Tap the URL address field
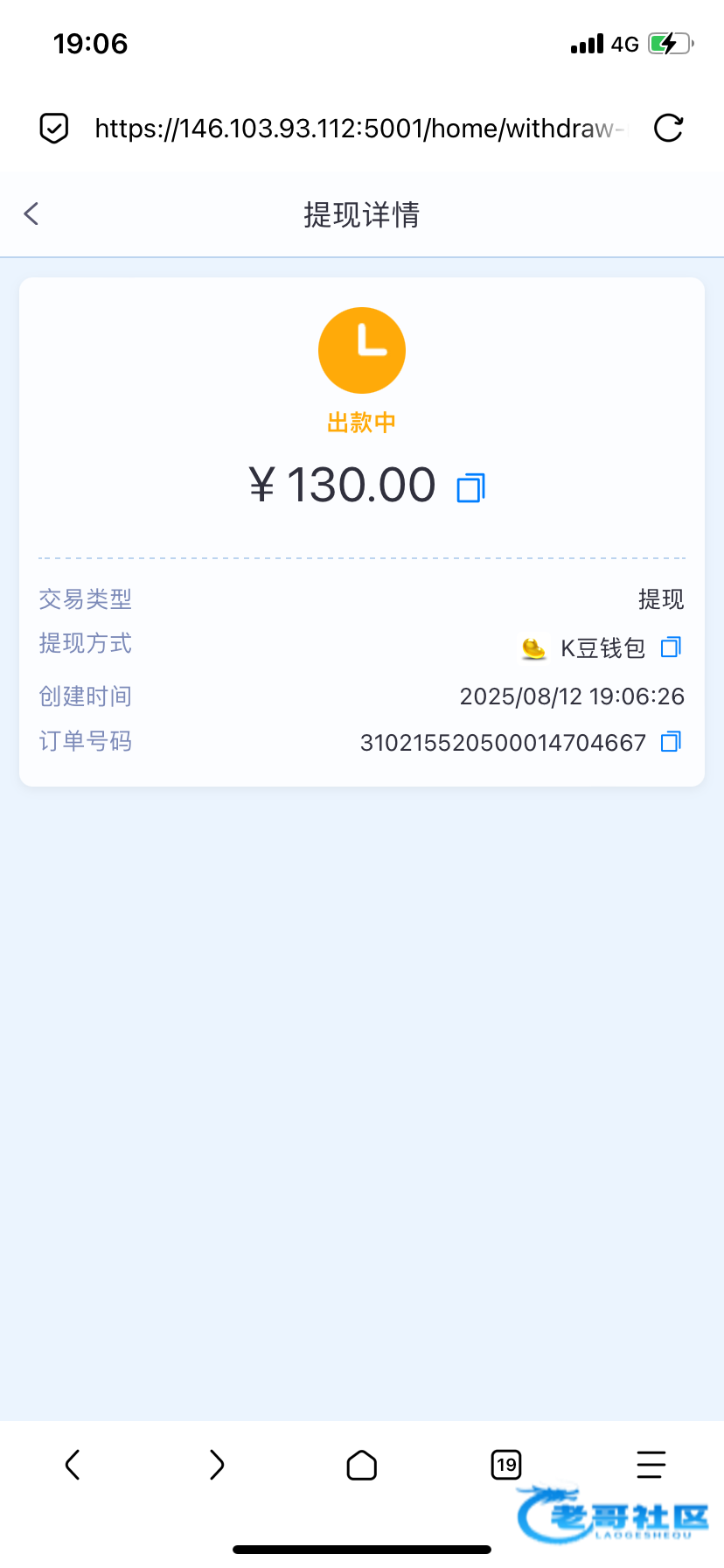724x1568 pixels. pyautogui.click(x=359, y=129)
